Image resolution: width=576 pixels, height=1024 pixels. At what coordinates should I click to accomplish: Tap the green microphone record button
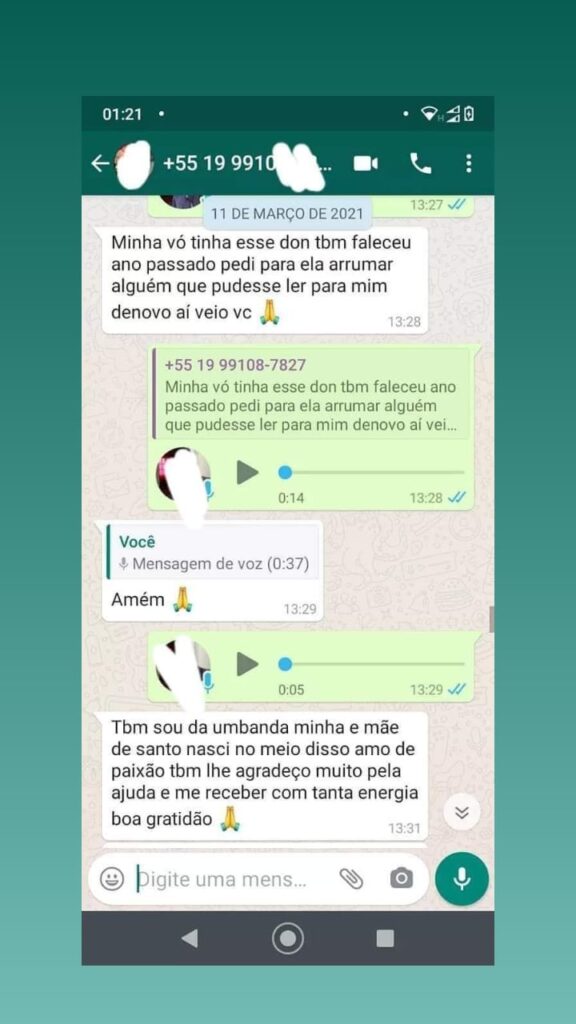(x=462, y=879)
